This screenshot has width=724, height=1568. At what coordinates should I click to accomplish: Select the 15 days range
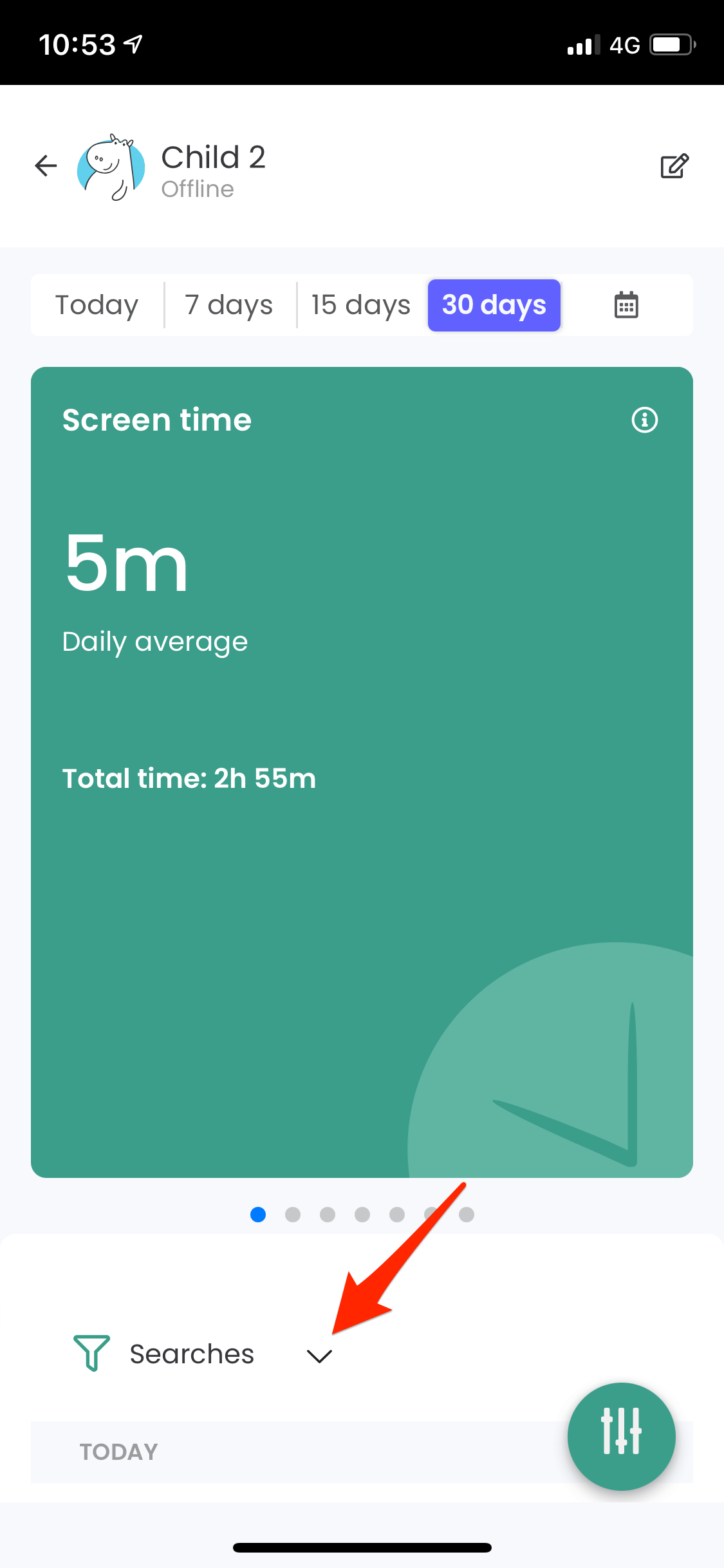[360, 305]
